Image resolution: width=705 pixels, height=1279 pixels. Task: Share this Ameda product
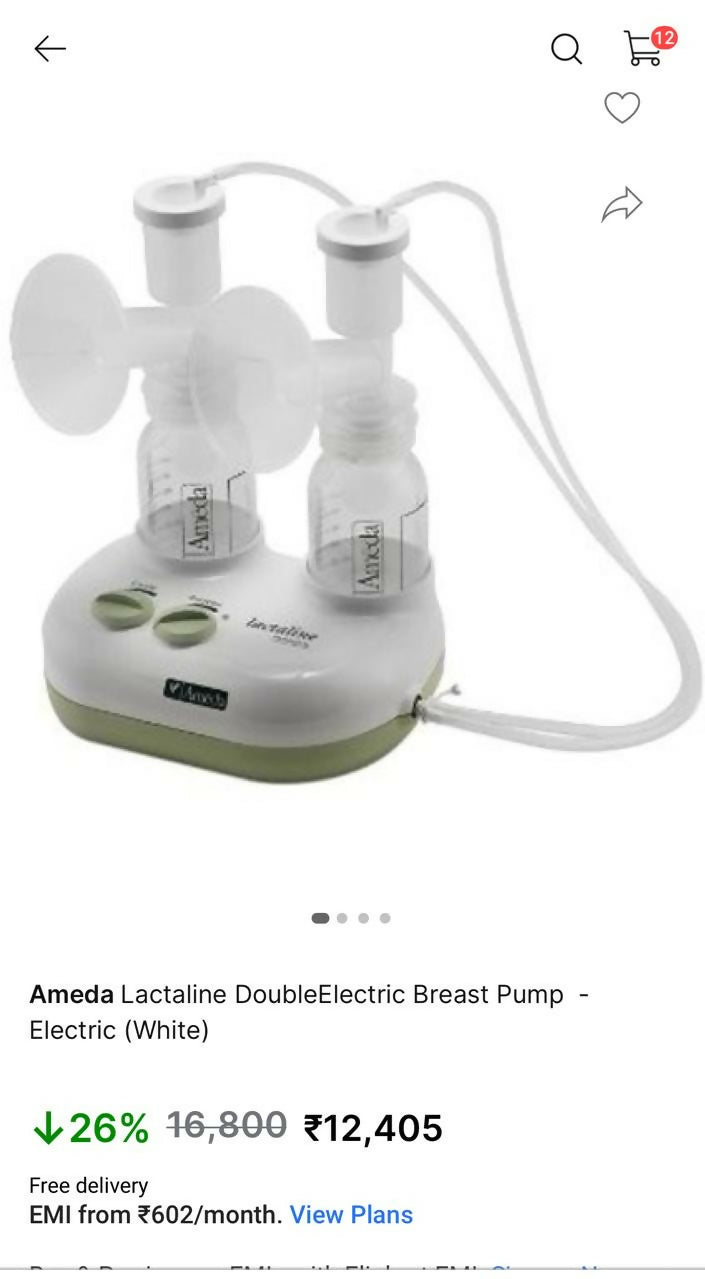pos(622,203)
